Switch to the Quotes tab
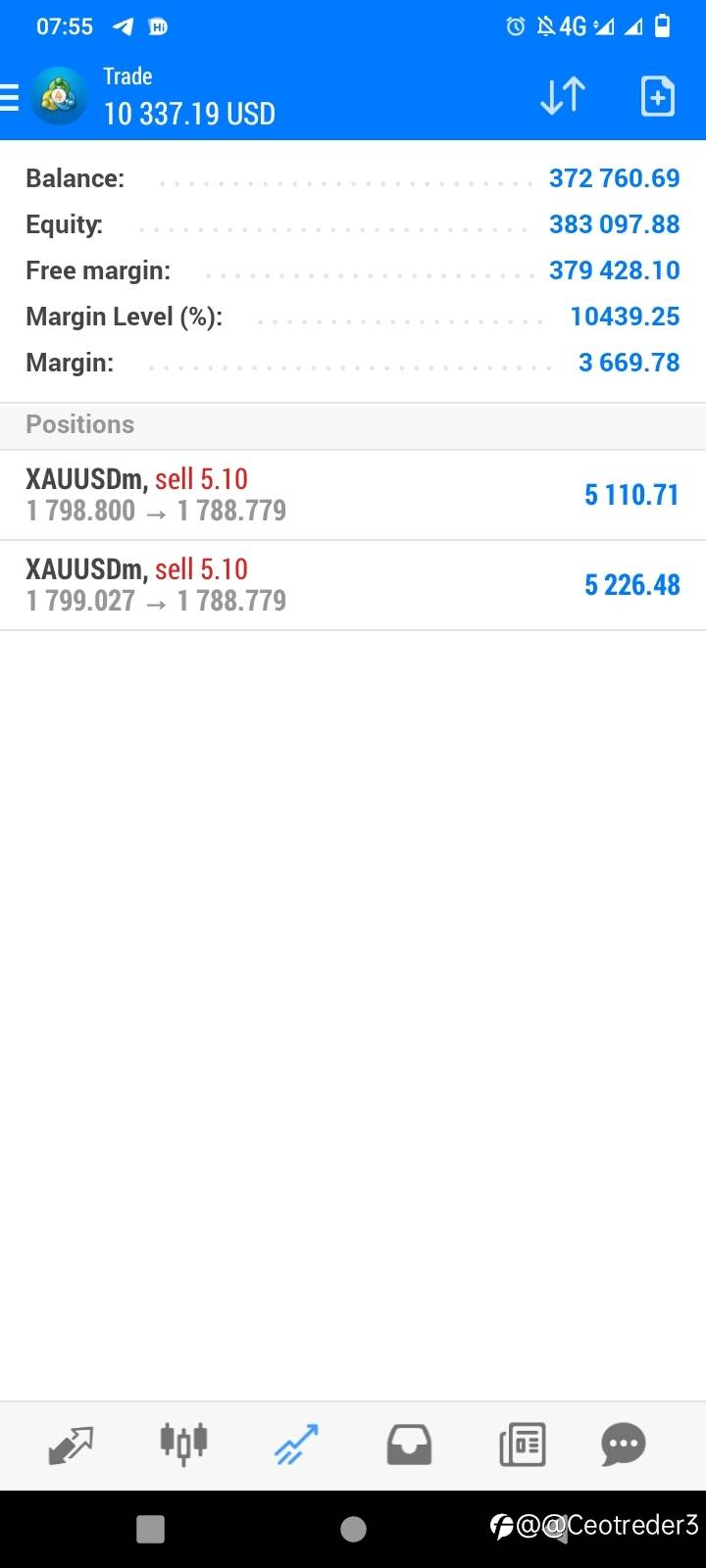Screen dimensions: 706x1568 pyautogui.click(x=71, y=1445)
